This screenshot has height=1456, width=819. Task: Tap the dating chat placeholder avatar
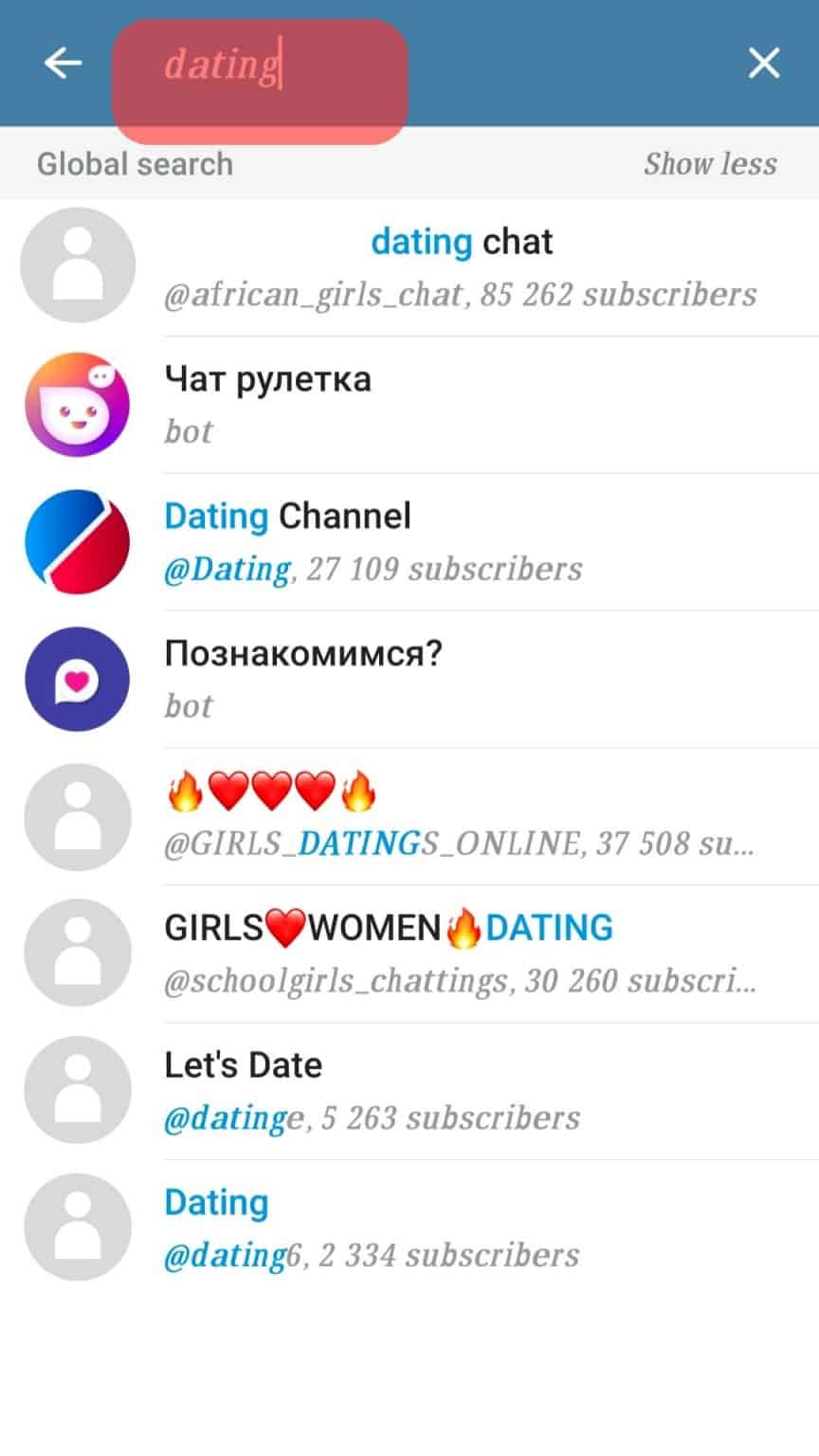click(78, 266)
